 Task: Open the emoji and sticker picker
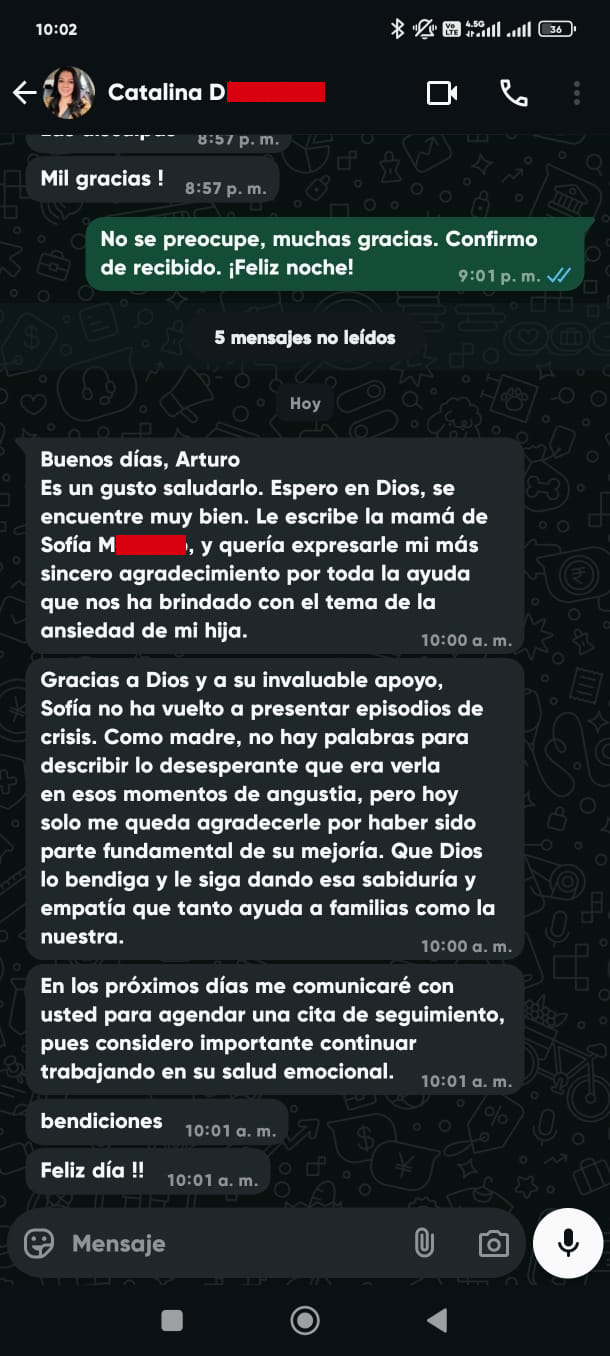click(x=39, y=1243)
